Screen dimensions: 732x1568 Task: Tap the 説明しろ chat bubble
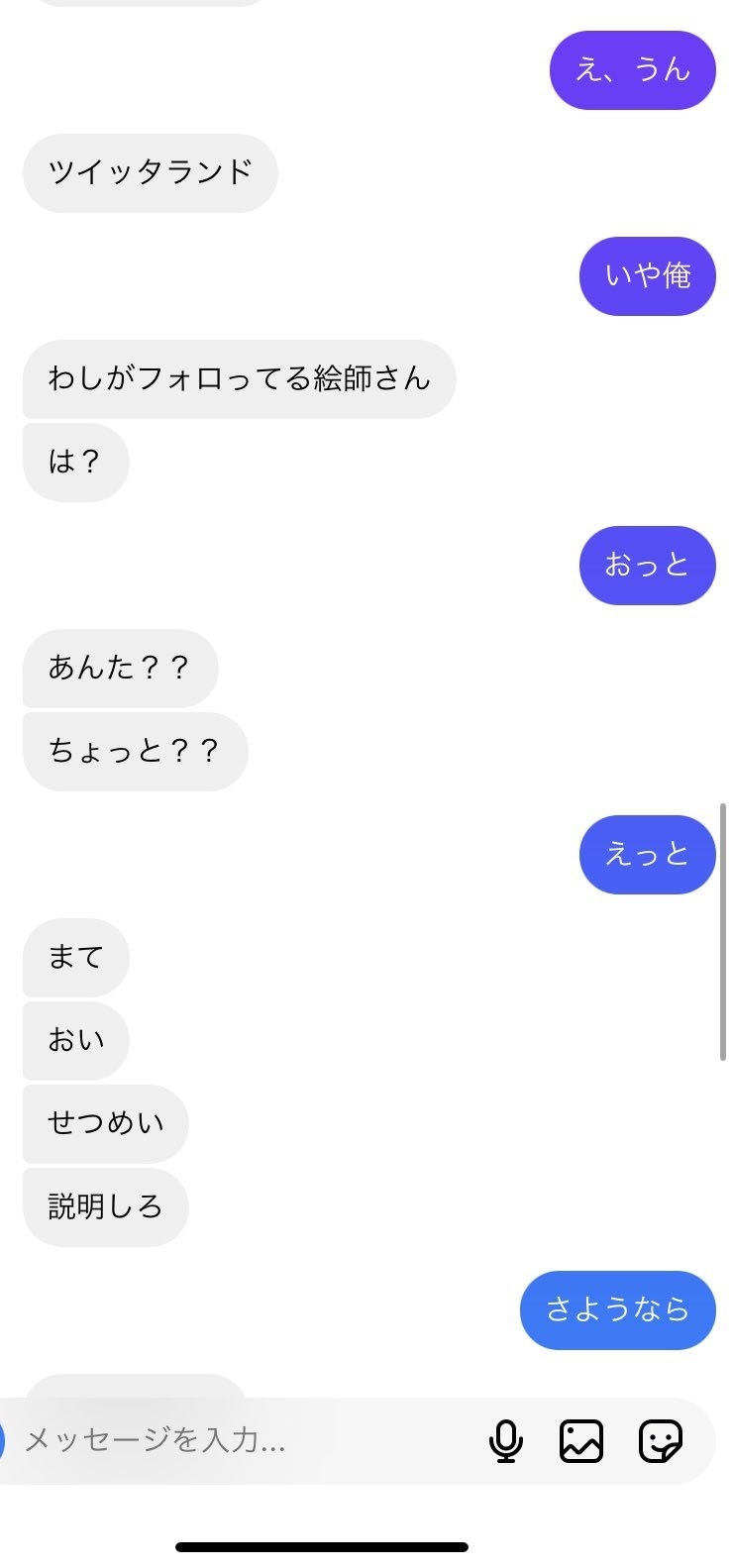coord(105,1206)
